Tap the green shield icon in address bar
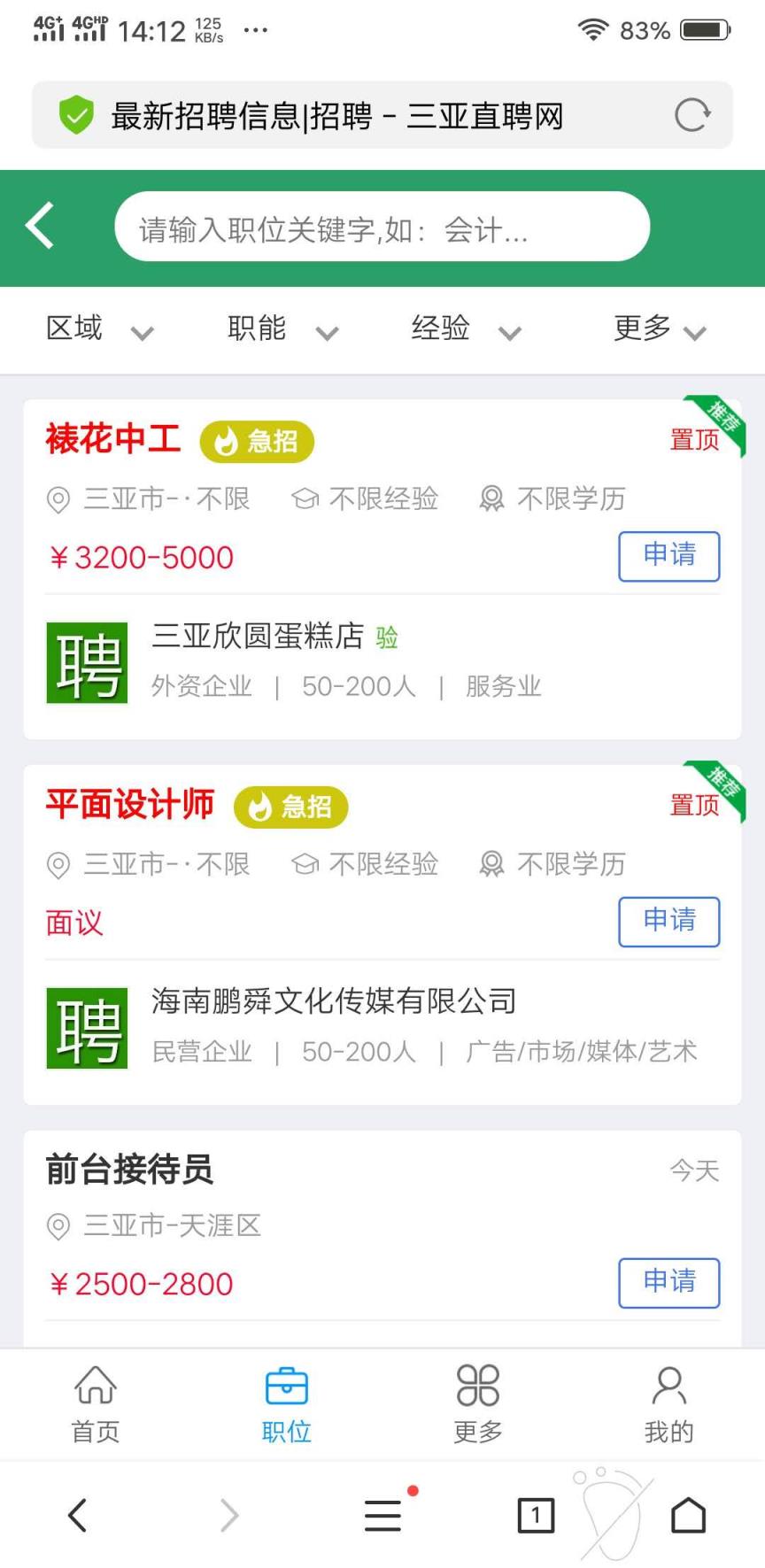 [x=76, y=114]
